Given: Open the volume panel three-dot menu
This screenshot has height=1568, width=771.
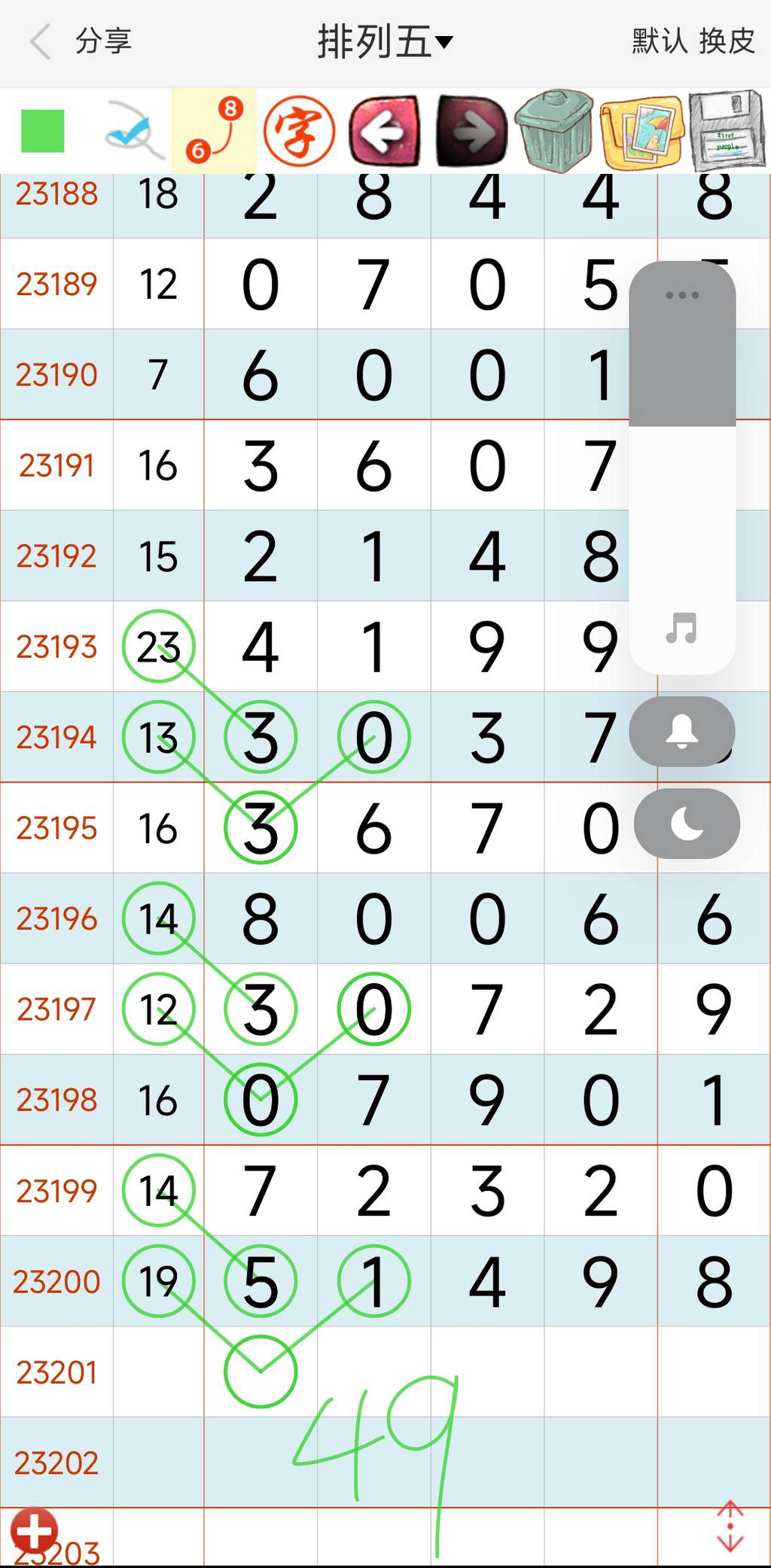Looking at the screenshot, I should click(x=682, y=295).
